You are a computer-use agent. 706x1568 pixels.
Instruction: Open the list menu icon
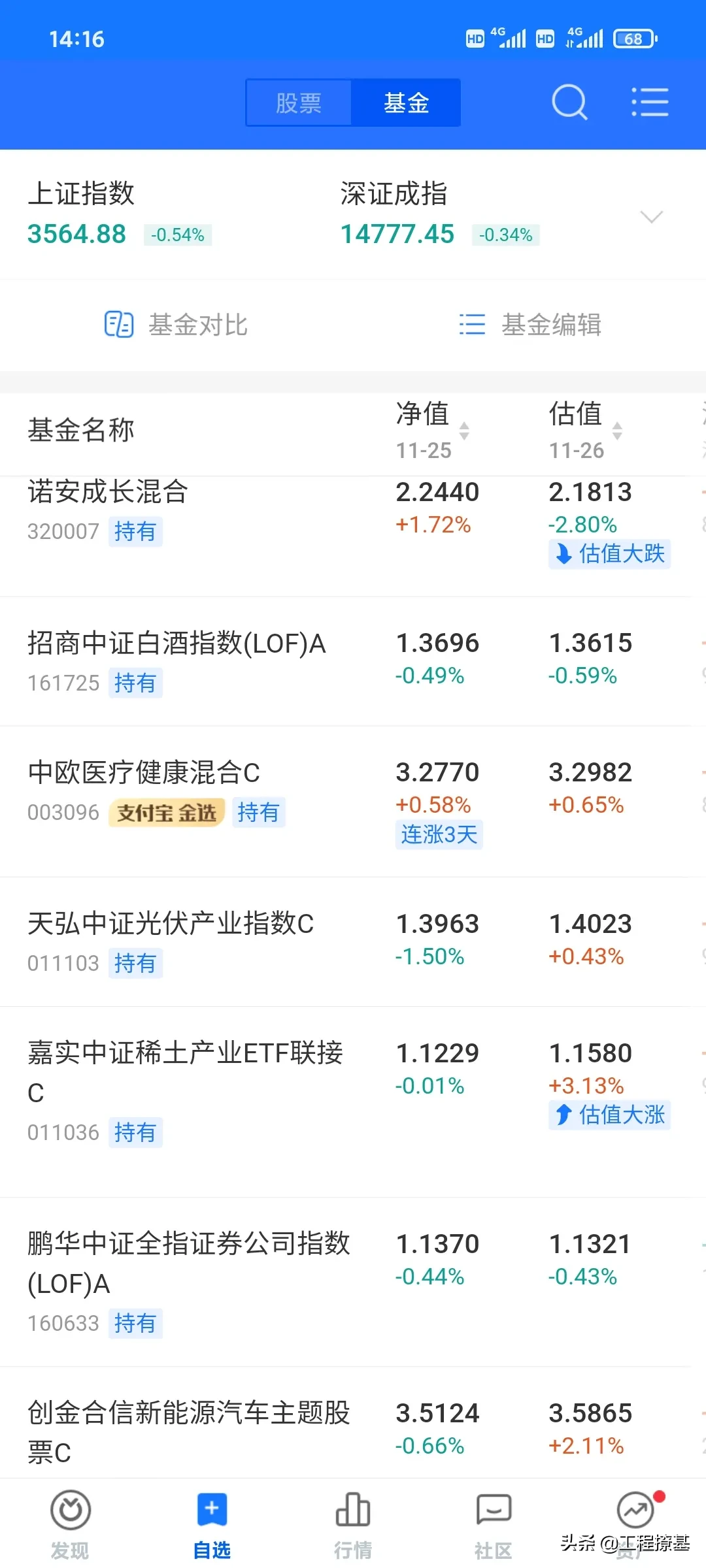650,103
